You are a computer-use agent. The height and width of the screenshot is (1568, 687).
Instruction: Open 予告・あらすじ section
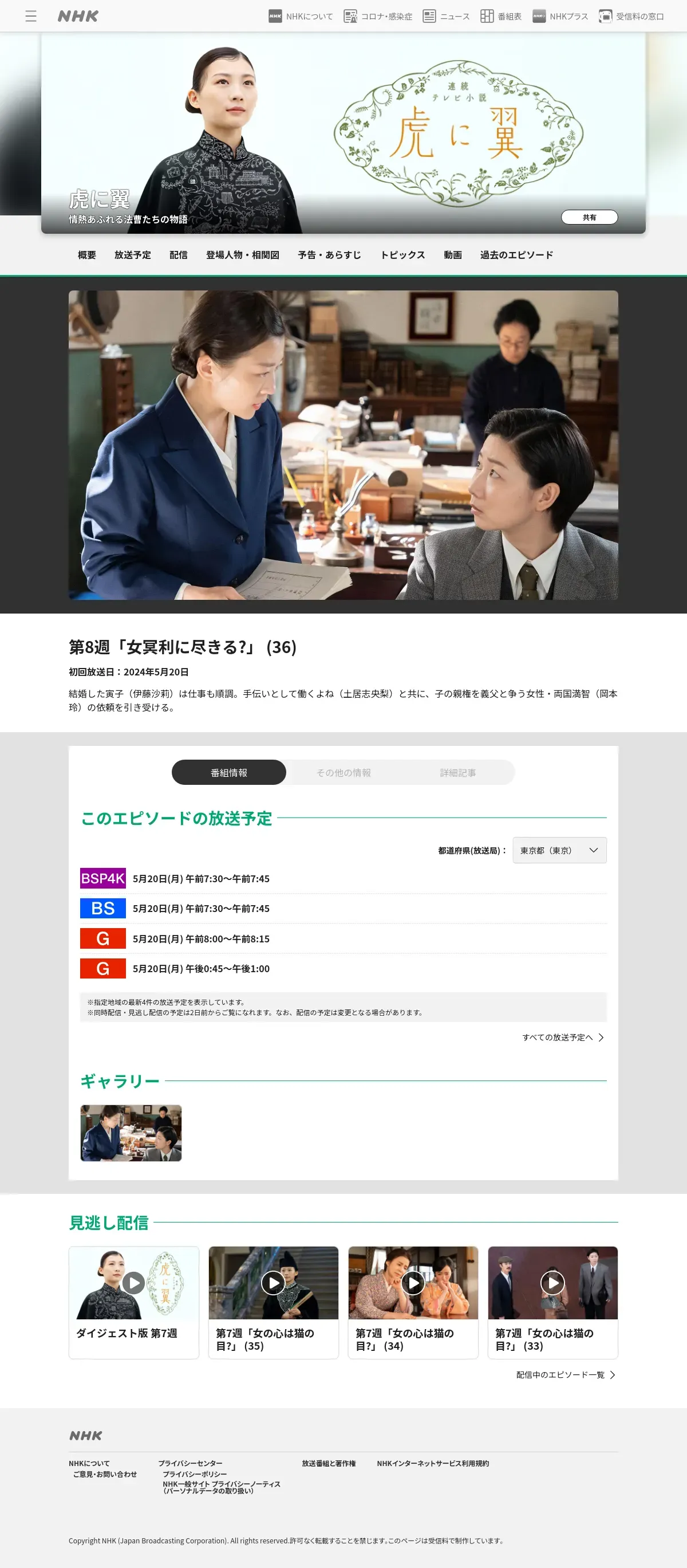pos(329,255)
